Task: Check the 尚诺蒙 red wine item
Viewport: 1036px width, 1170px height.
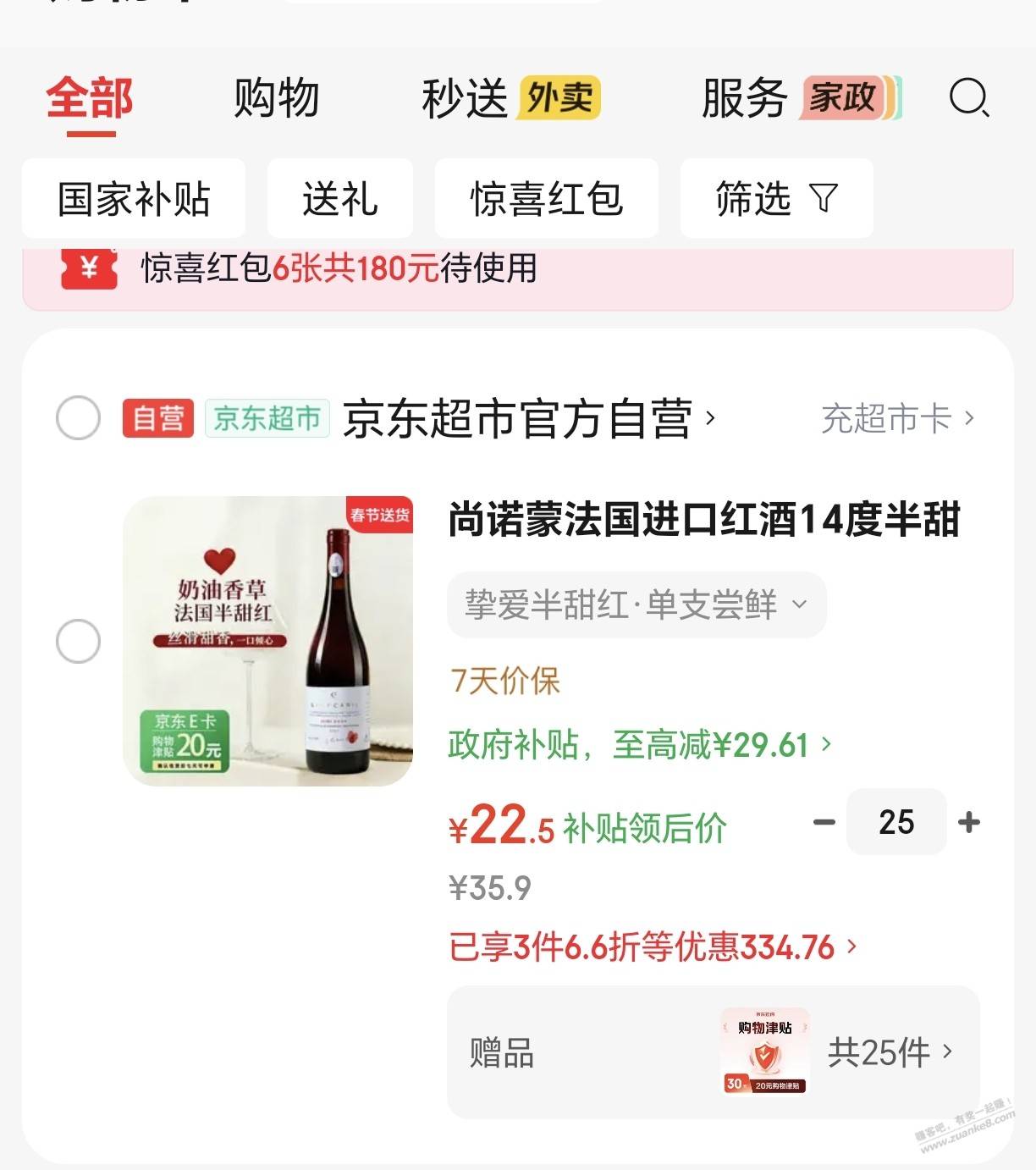Action: click(78, 641)
